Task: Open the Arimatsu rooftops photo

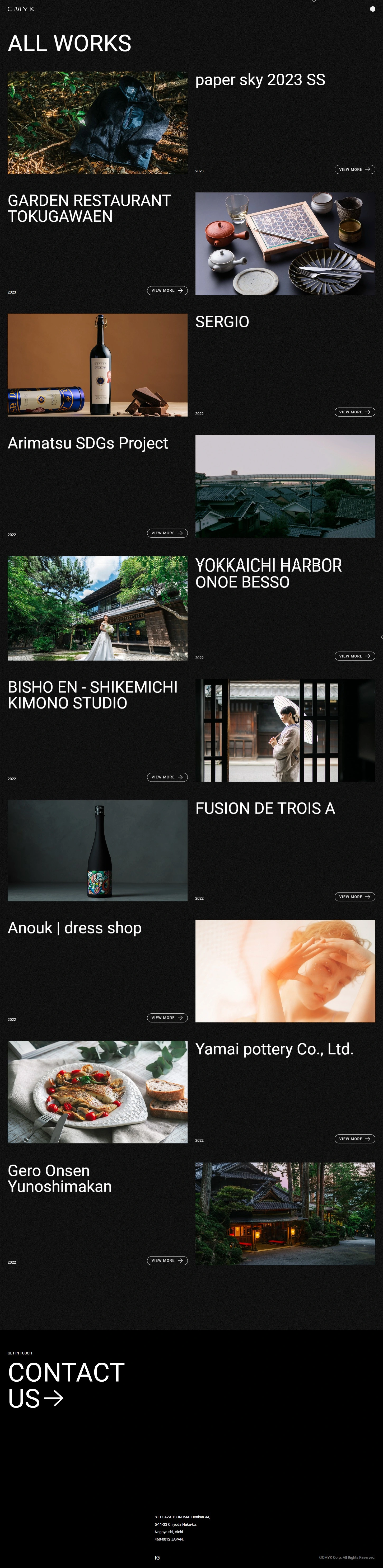Action: tap(285, 486)
